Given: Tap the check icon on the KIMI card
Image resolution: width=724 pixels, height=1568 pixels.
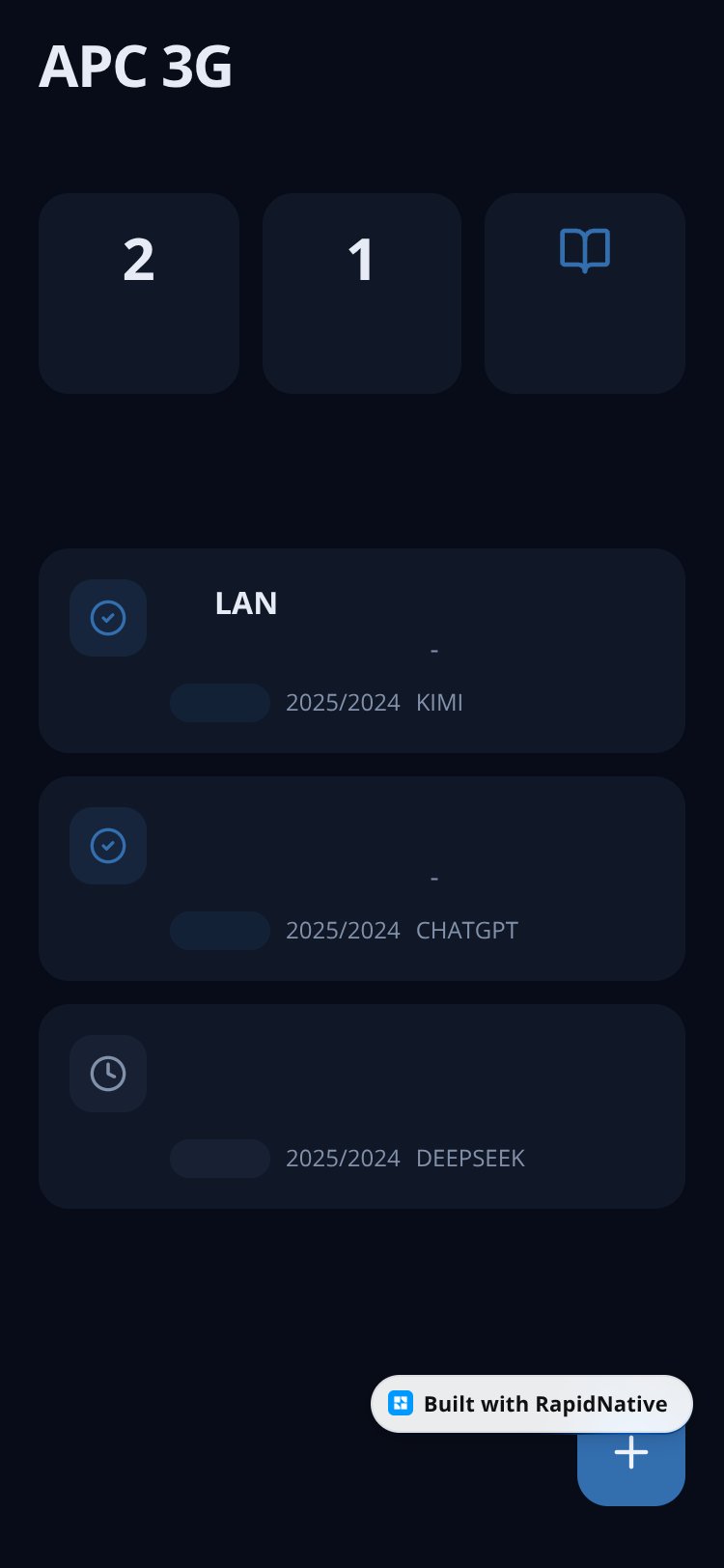Looking at the screenshot, I should 108,618.
